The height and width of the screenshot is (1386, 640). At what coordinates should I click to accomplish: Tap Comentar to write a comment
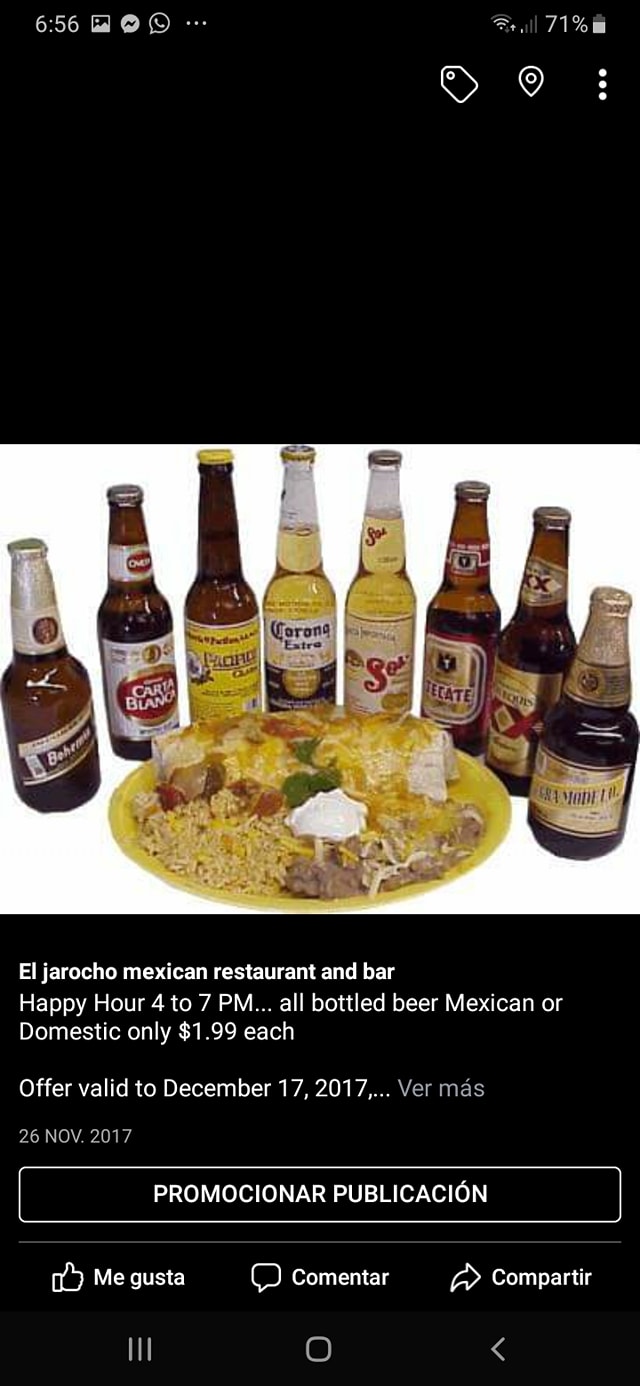320,1277
